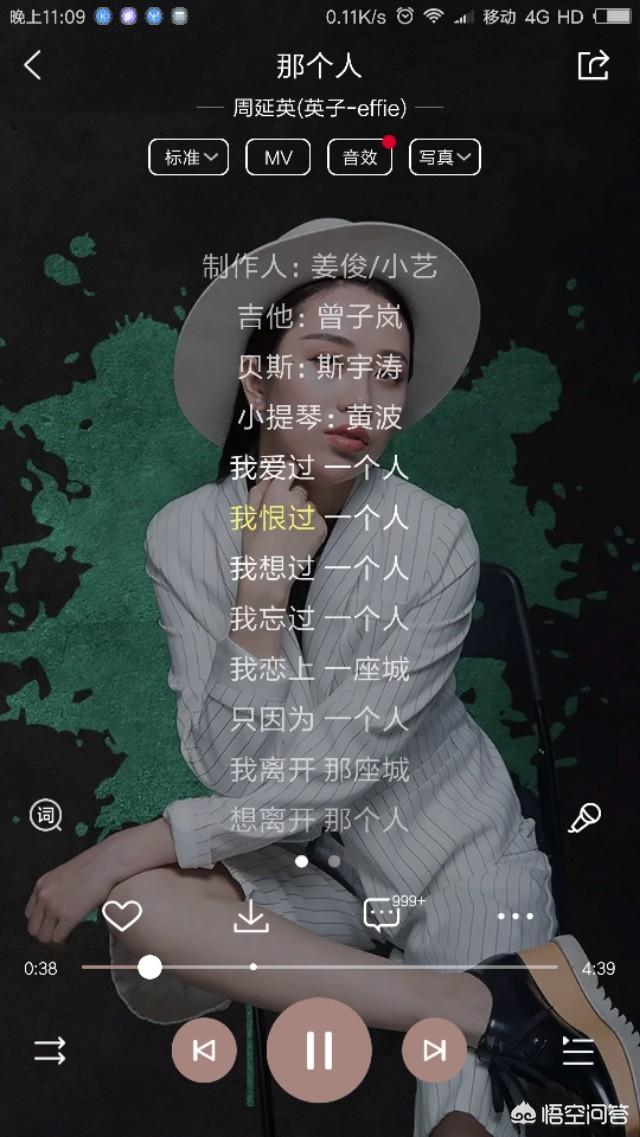Tap the lyrics page indicator dots
The image size is (640, 1137).
pyautogui.click(x=318, y=860)
